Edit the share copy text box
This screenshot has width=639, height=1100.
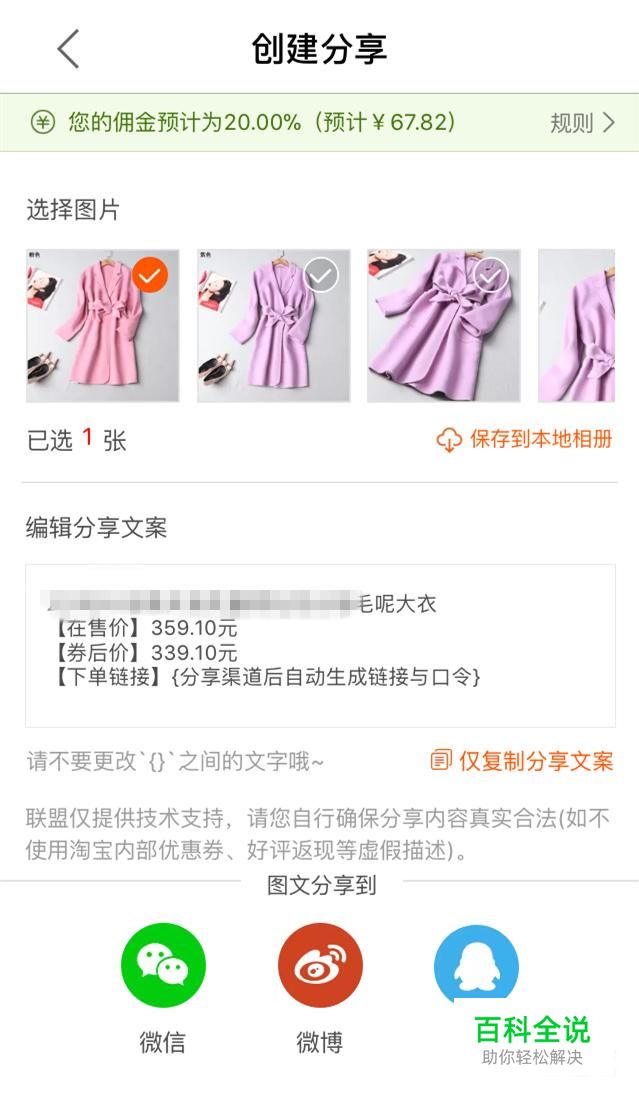point(320,645)
